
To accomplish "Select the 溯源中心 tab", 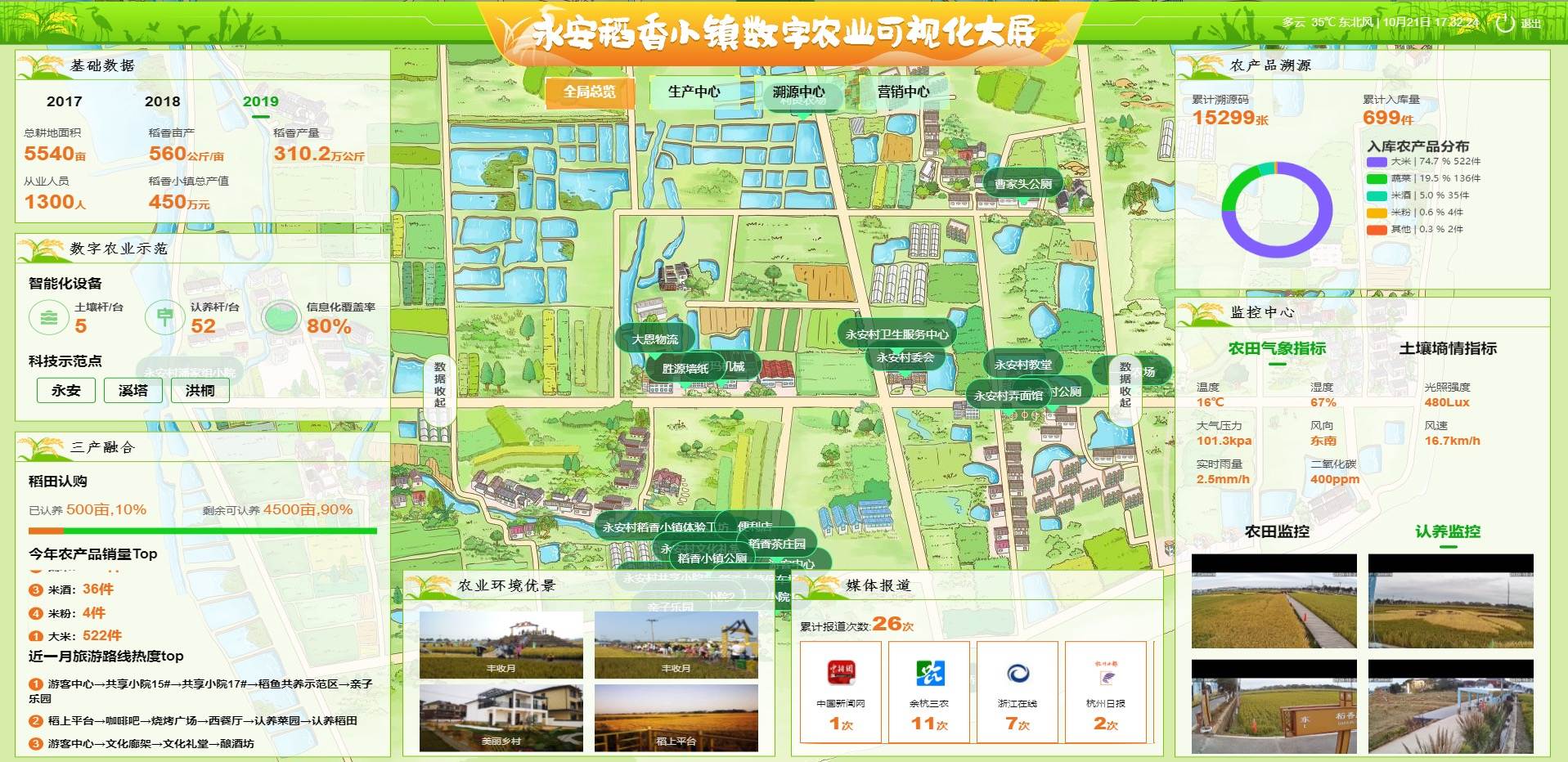I will [798, 92].
